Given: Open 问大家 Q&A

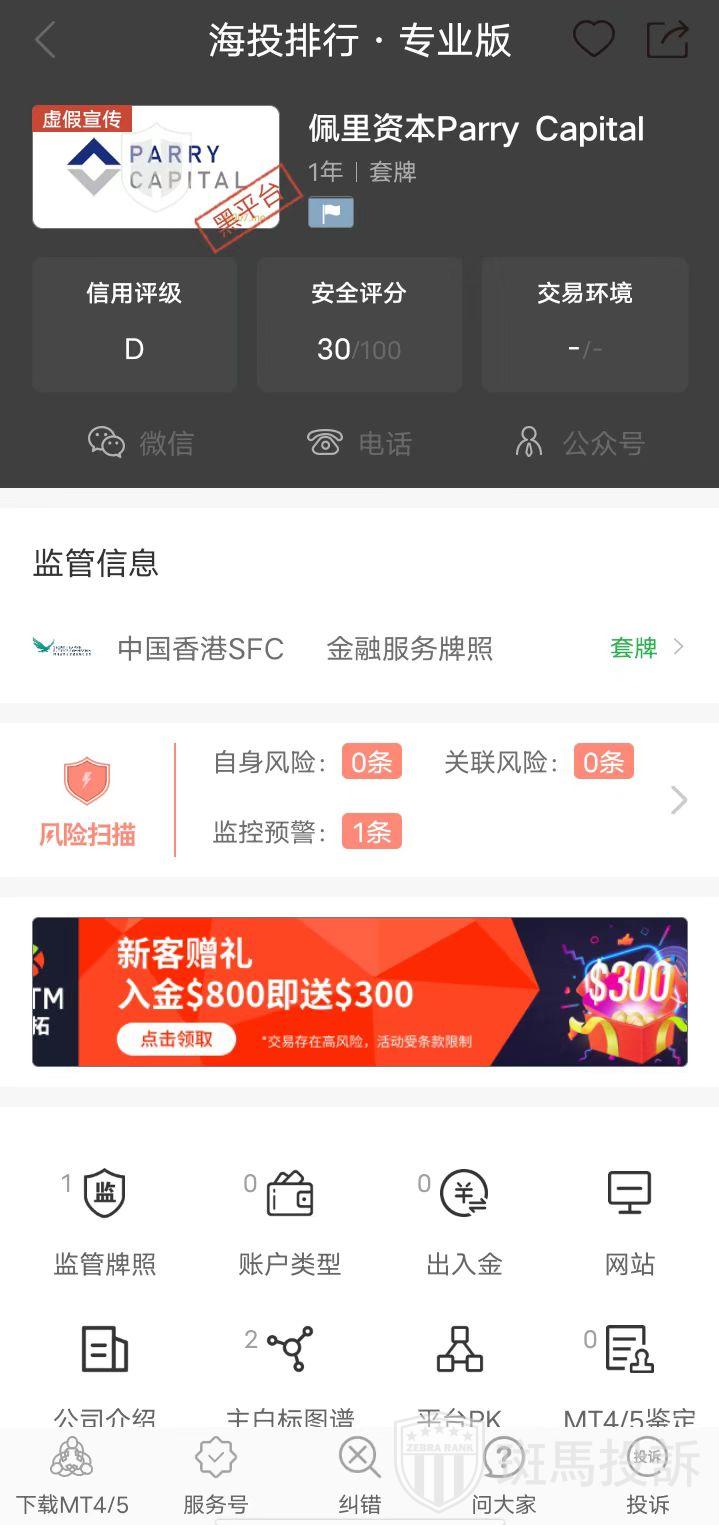Looking at the screenshot, I should (x=503, y=1476).
